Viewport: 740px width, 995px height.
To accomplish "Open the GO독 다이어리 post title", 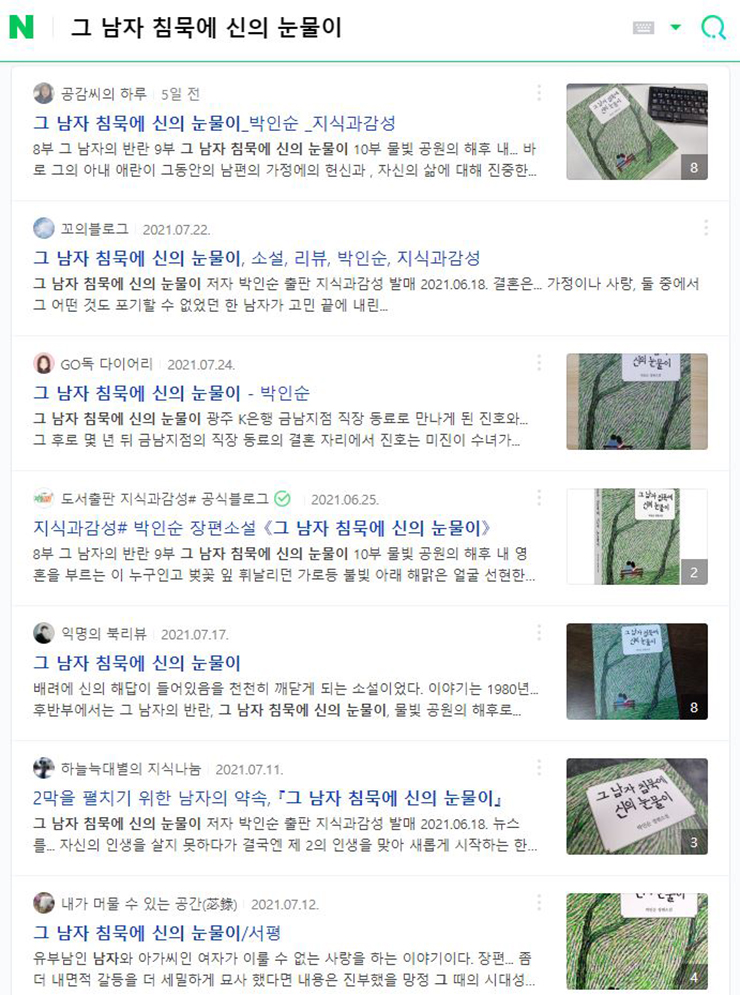I will 171,393.
